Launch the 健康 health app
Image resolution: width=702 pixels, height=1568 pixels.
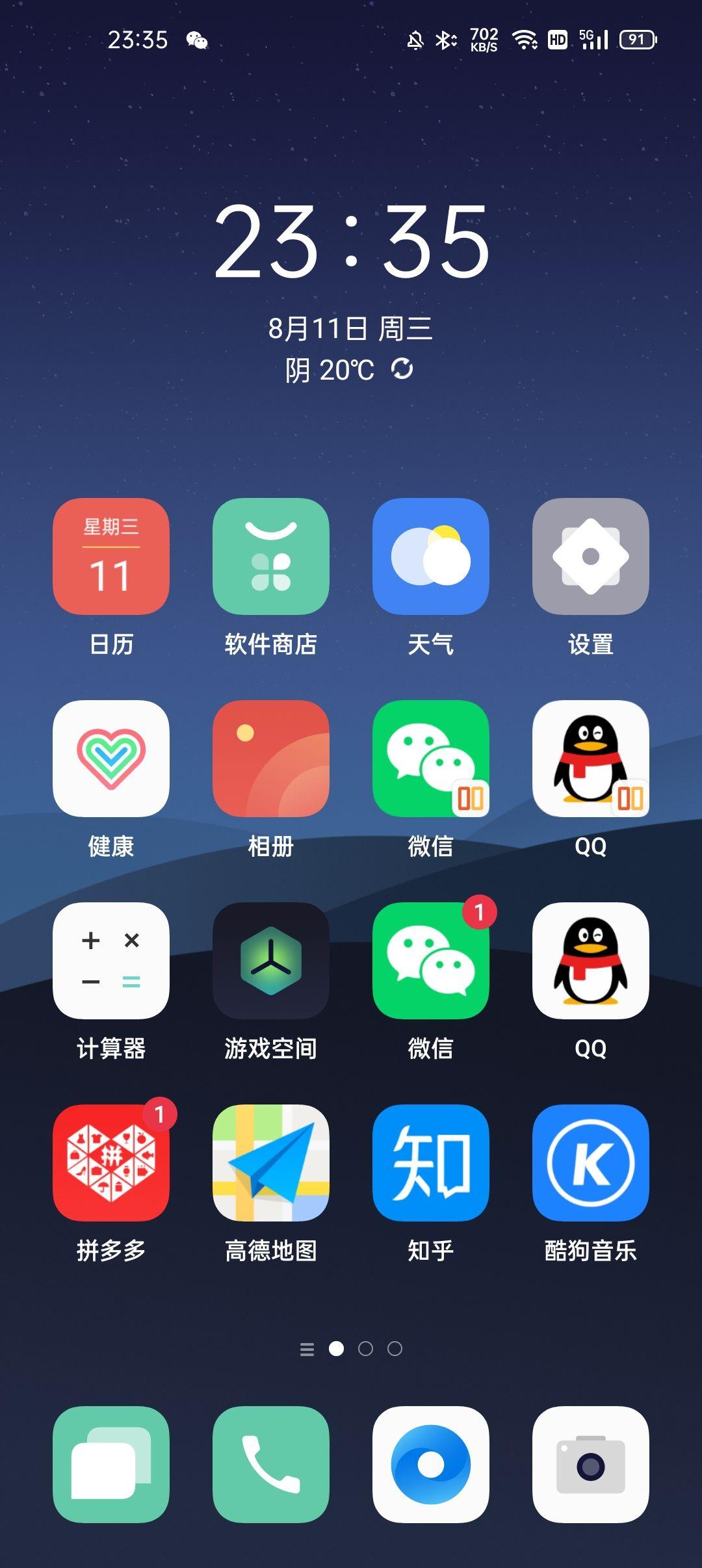click(x=111, y=759)
